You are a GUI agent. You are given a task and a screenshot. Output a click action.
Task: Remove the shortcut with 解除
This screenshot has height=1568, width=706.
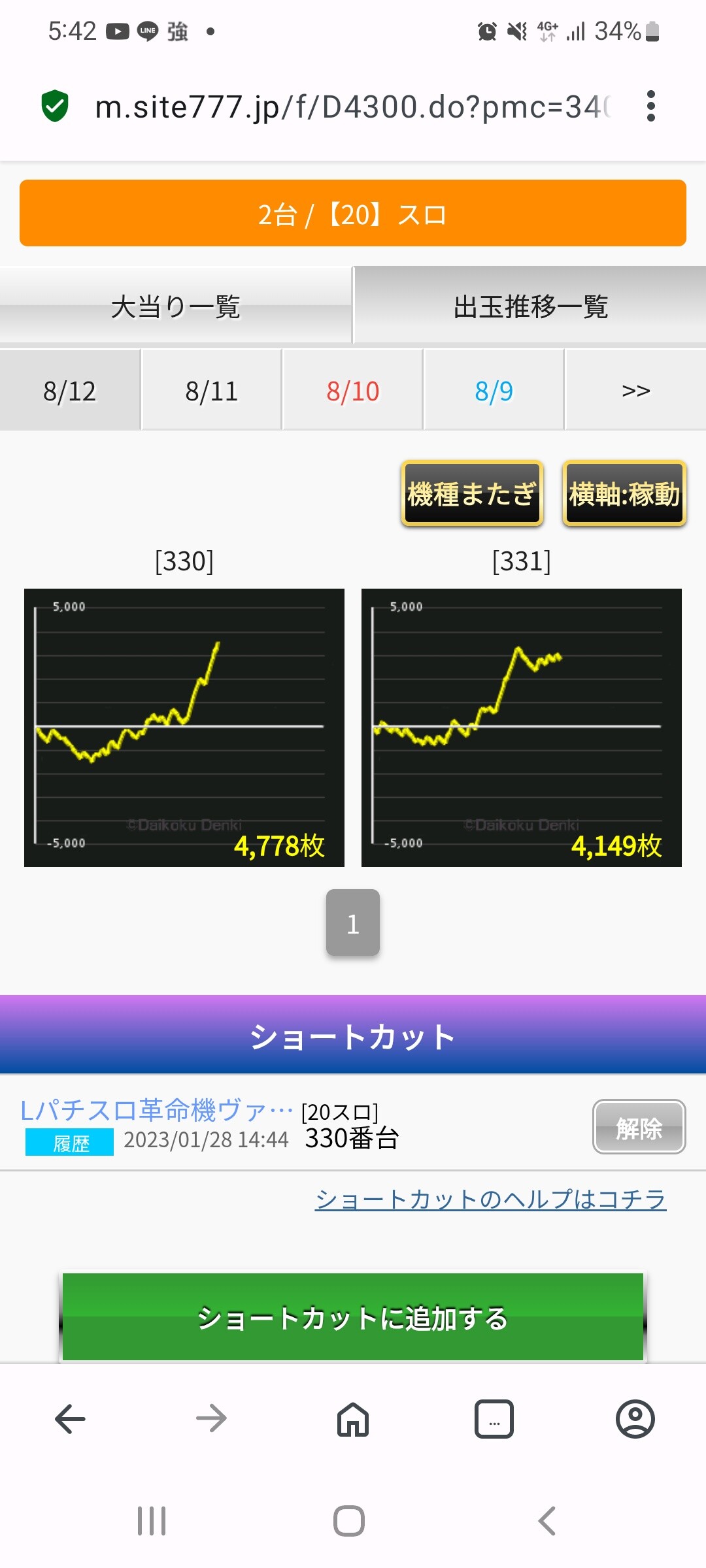tap(639, 1126)
